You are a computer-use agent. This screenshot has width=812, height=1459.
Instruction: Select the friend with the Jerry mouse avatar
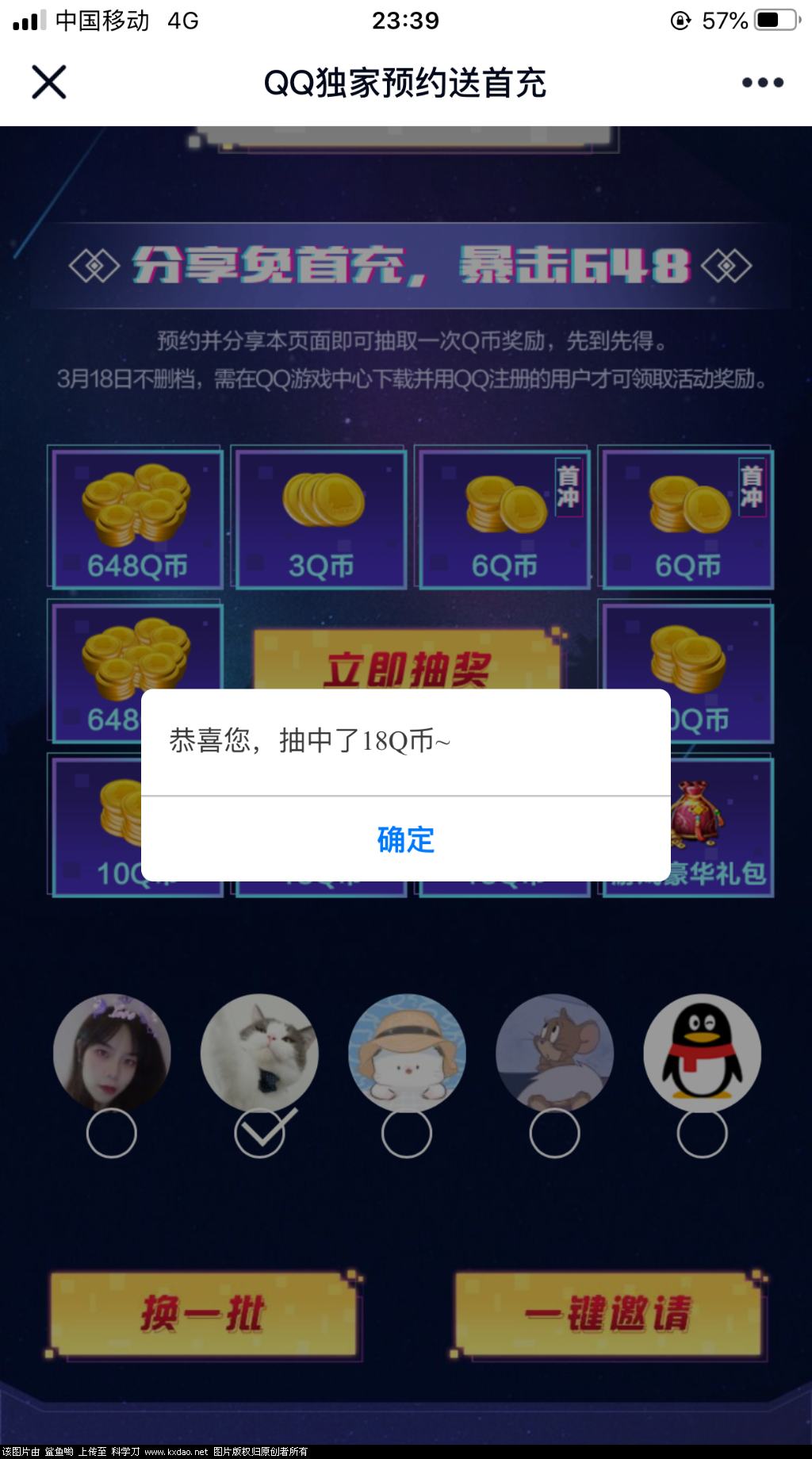[x=554, y=1133]
